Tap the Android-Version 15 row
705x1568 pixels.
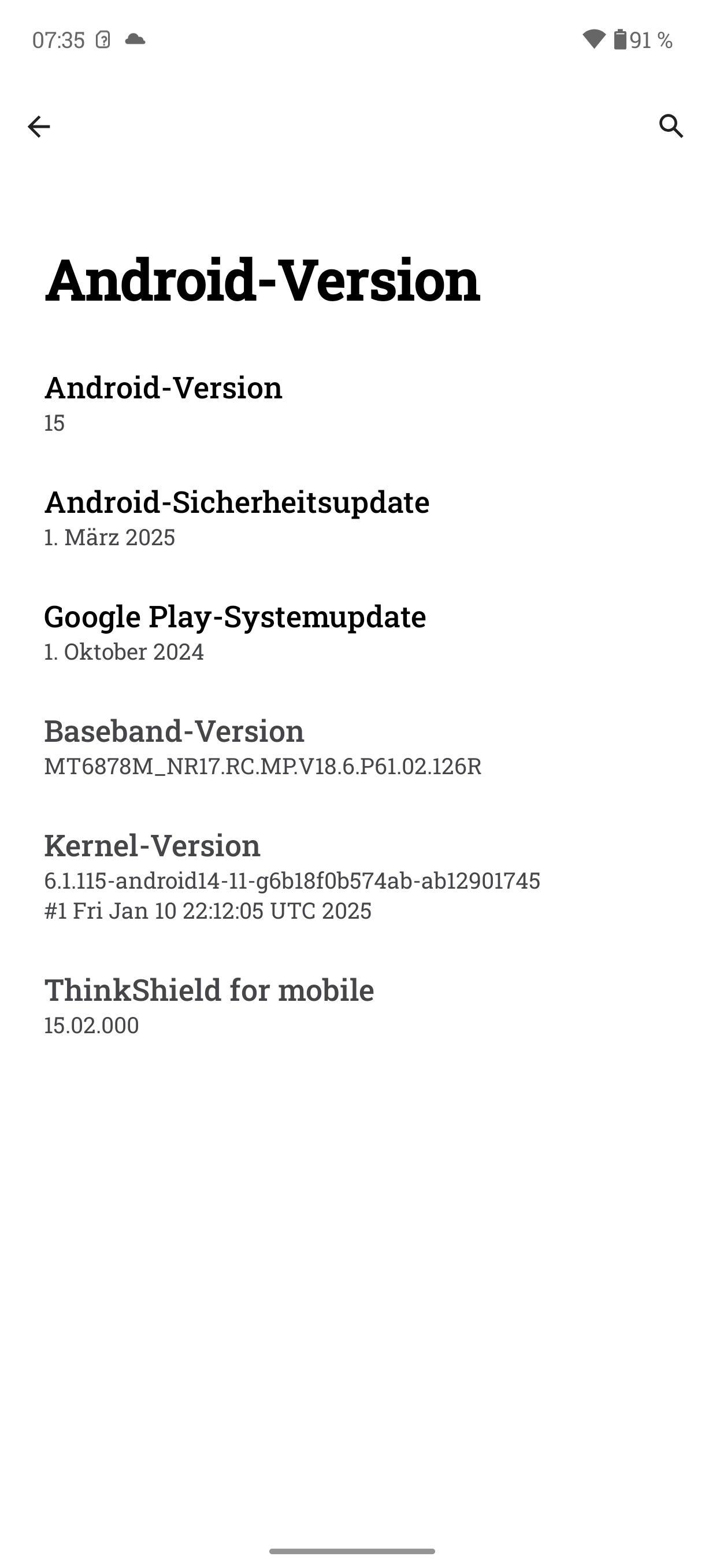(x=163, y=403)
